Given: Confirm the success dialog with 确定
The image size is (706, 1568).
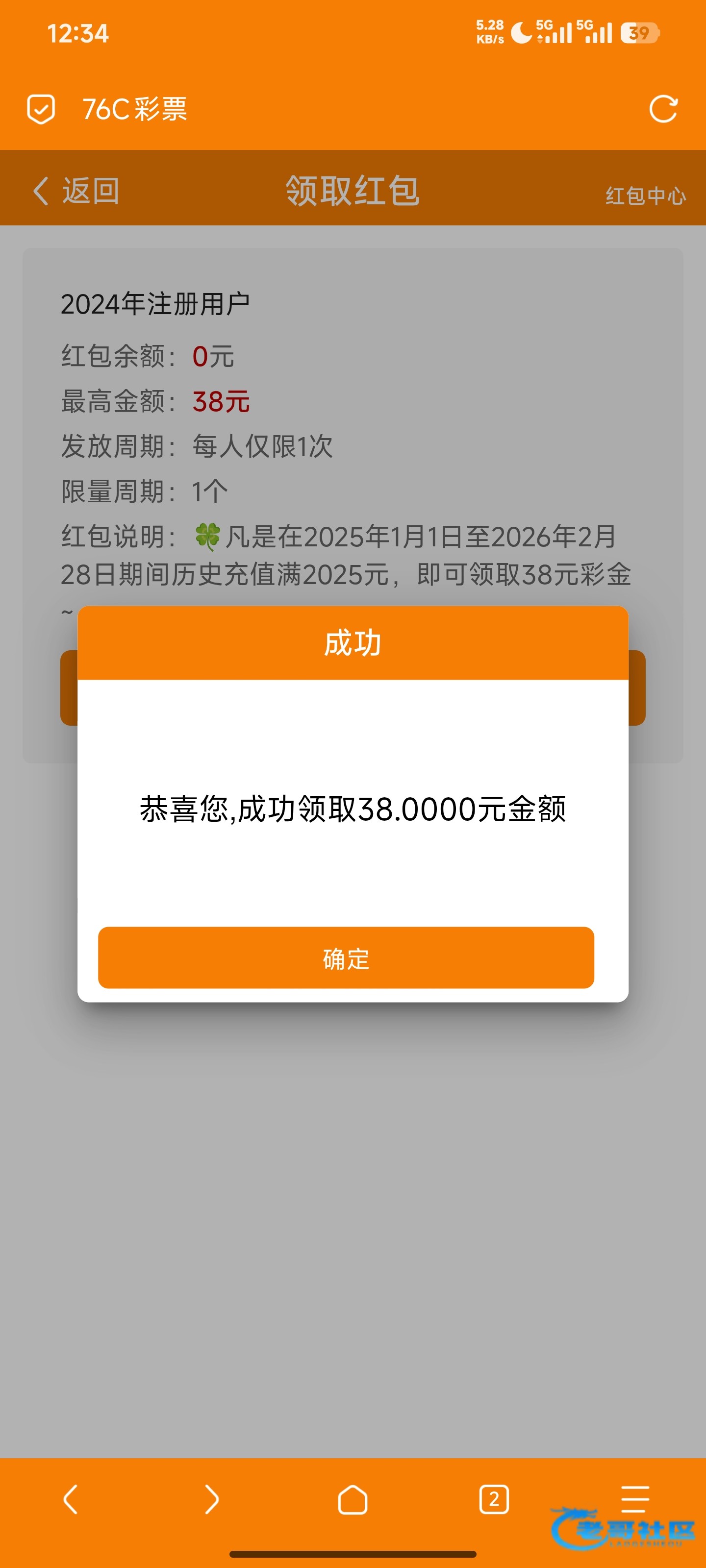Looking at the screenshot, I should point(346,957).
